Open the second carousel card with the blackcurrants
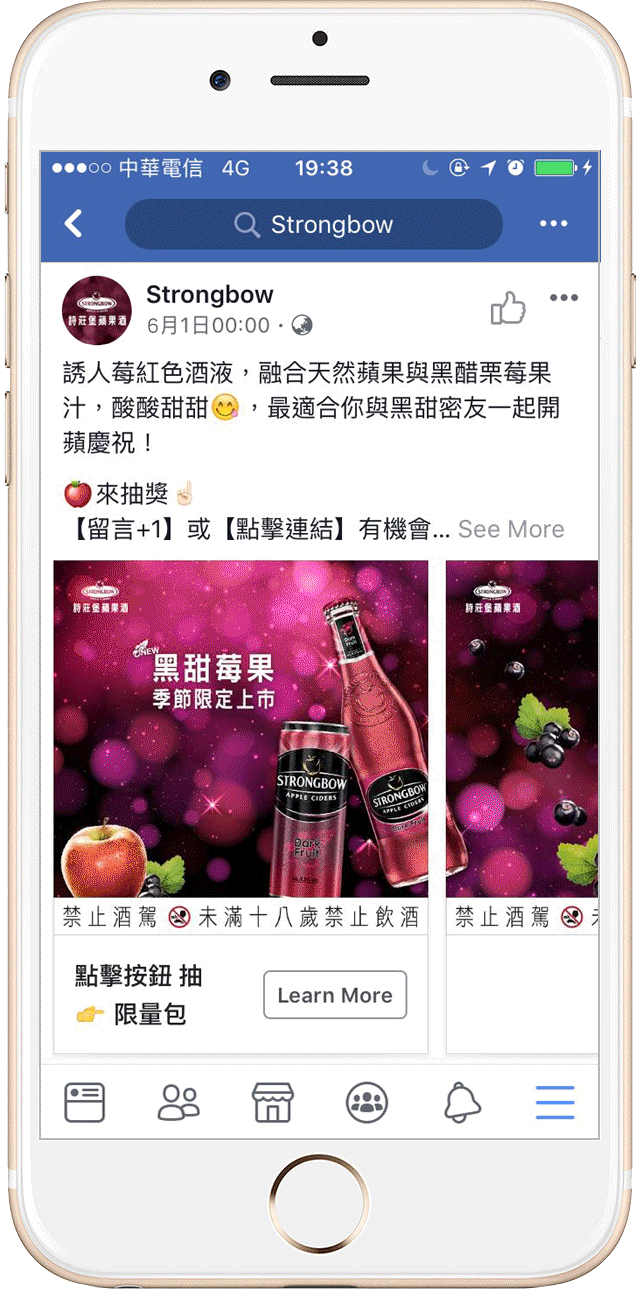The image size is (640, 1290). coord(522,729)
